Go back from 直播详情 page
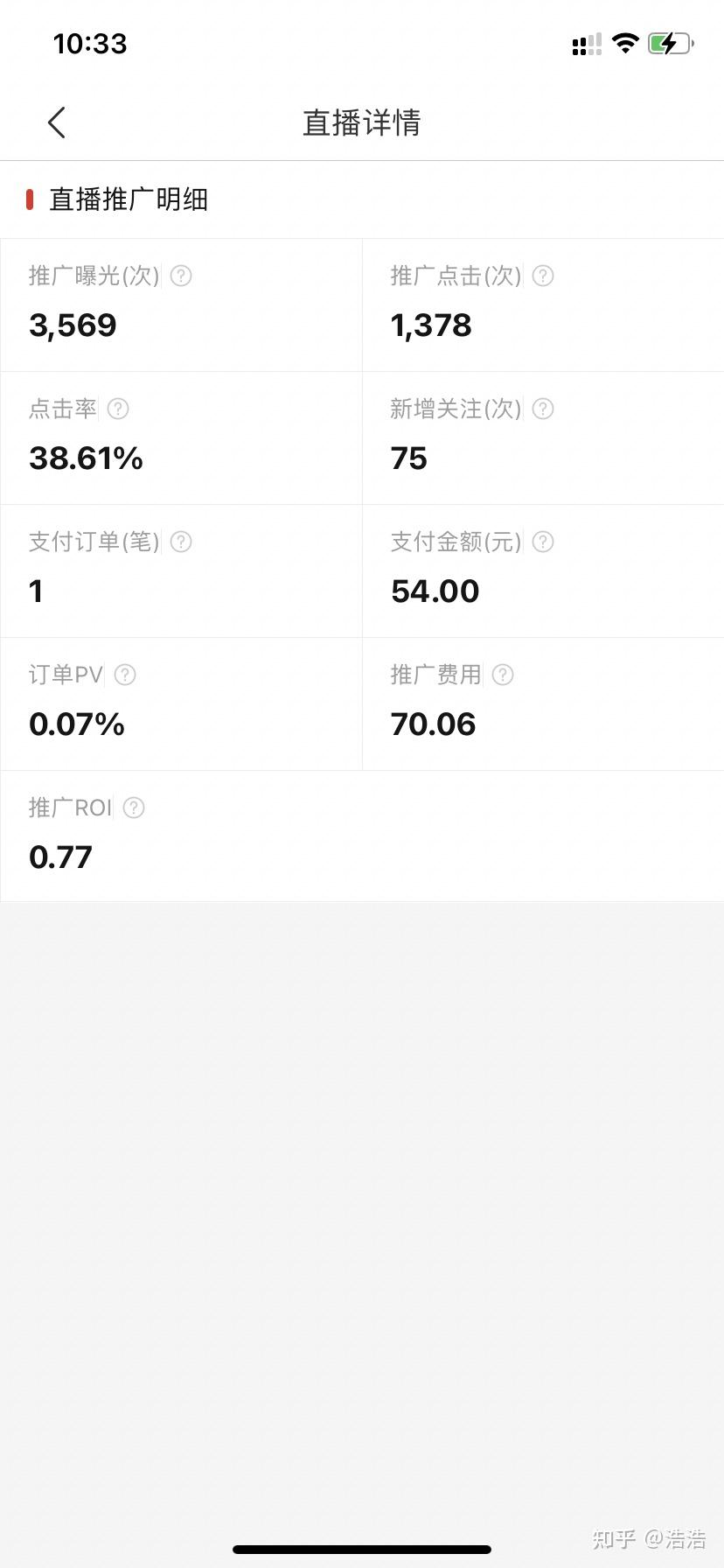 [57, 122]
